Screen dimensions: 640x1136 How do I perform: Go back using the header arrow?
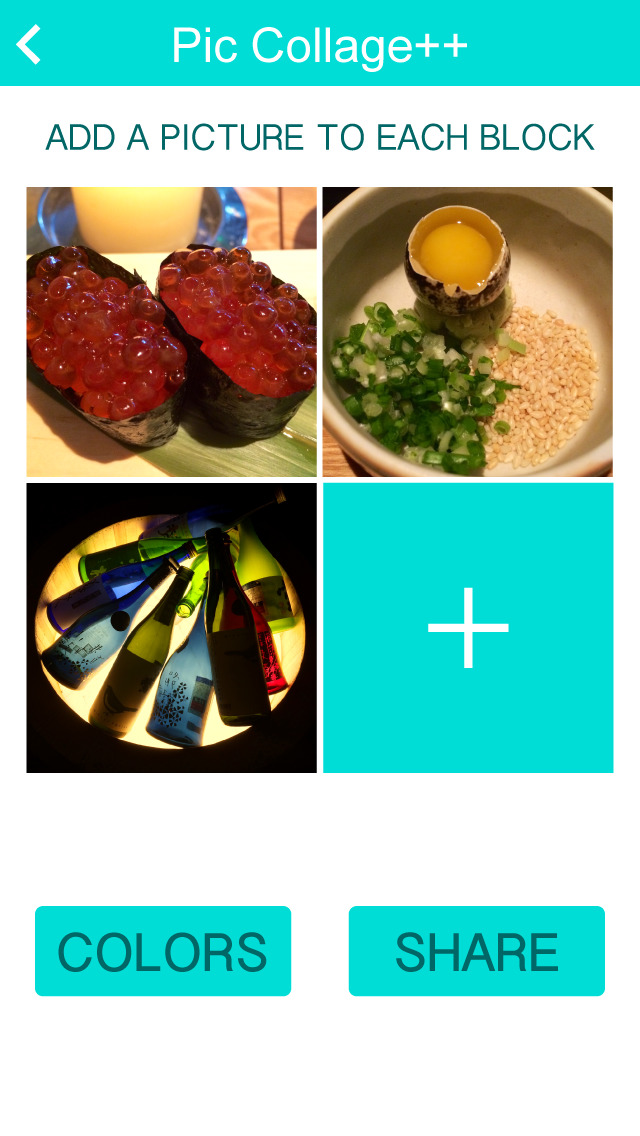(29, 44)
